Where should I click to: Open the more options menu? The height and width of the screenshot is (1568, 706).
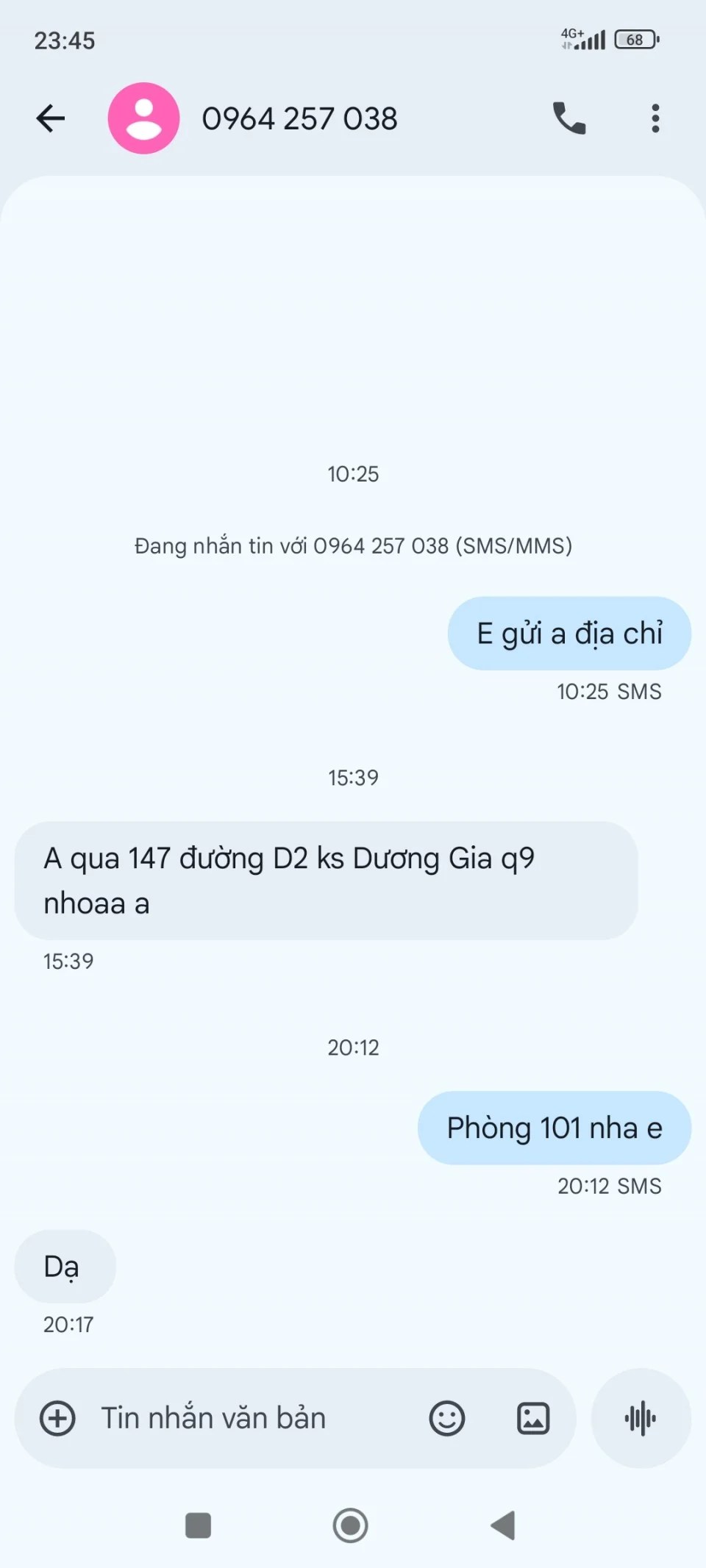655,118
